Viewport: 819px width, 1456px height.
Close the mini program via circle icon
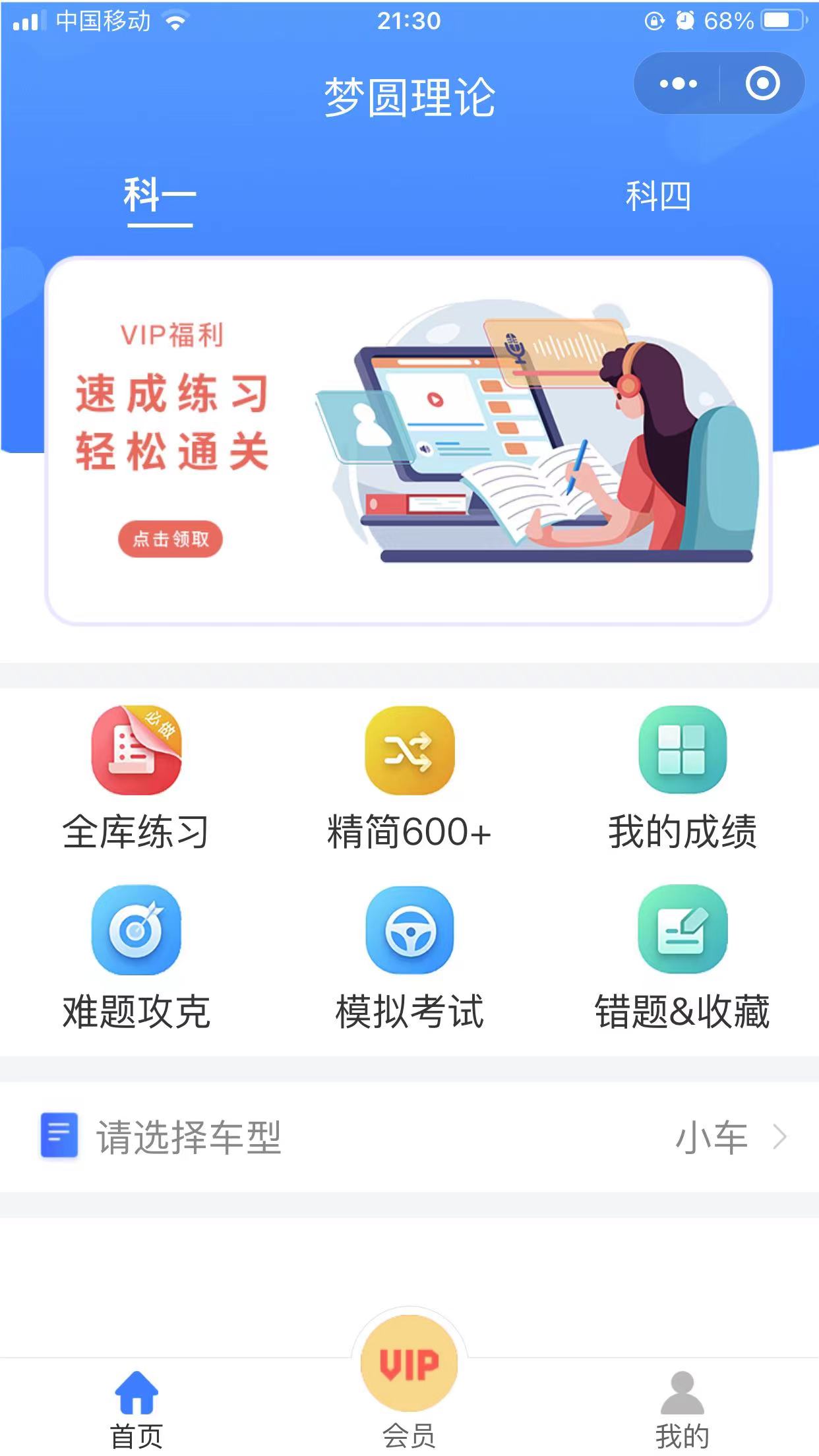click(x=762, y=84)
